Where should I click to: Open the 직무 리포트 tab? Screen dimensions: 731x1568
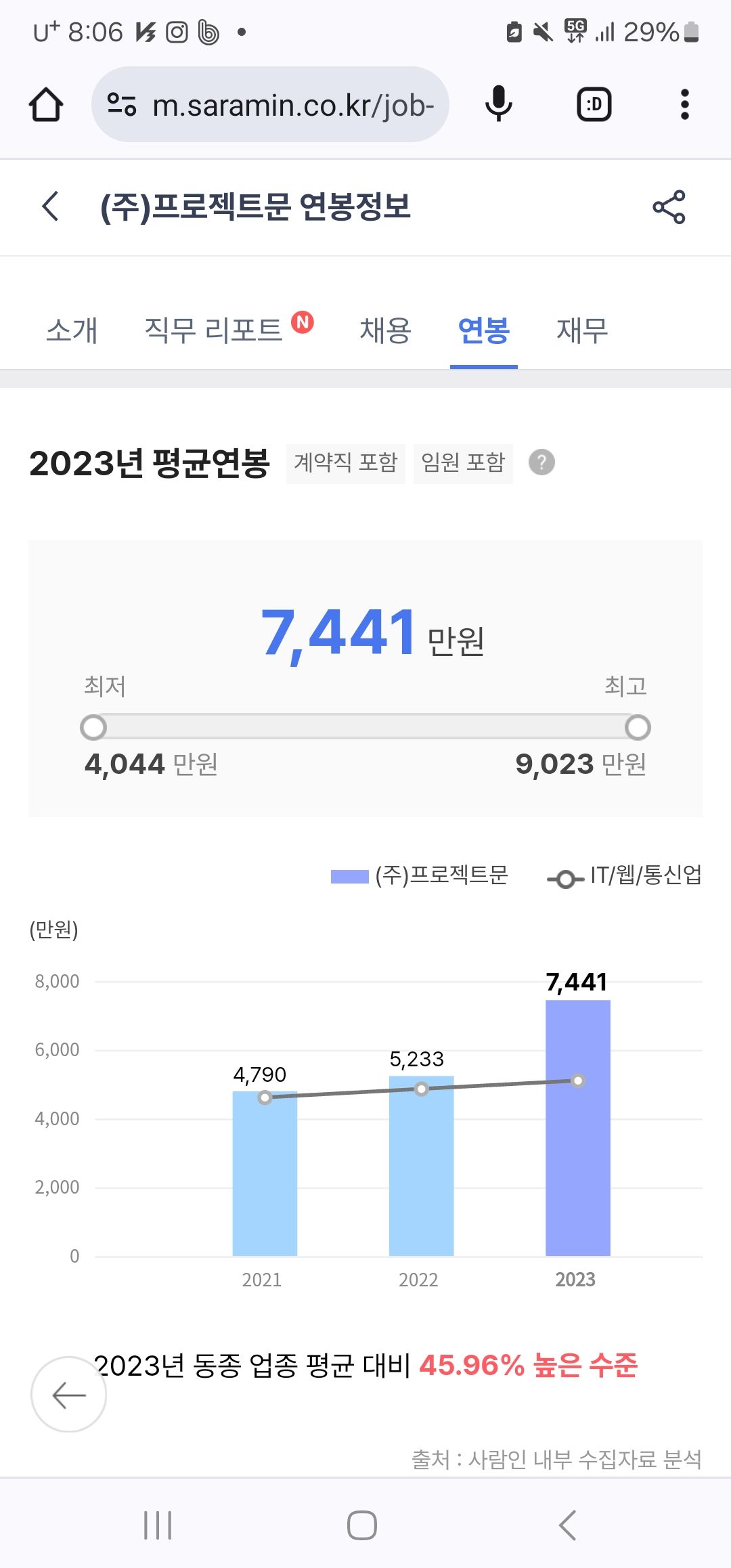point(214,330)
